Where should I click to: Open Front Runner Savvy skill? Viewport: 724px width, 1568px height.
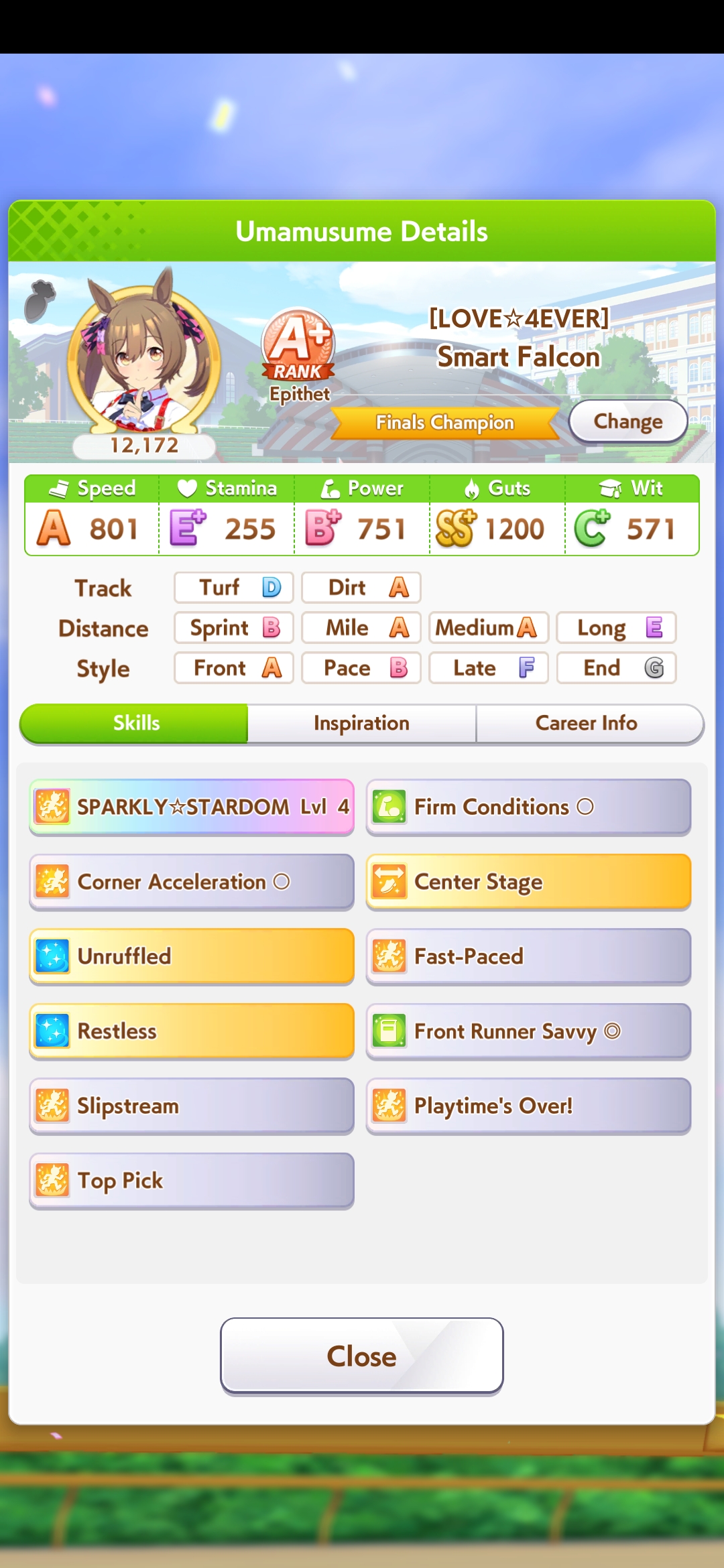click(528, 1031)
